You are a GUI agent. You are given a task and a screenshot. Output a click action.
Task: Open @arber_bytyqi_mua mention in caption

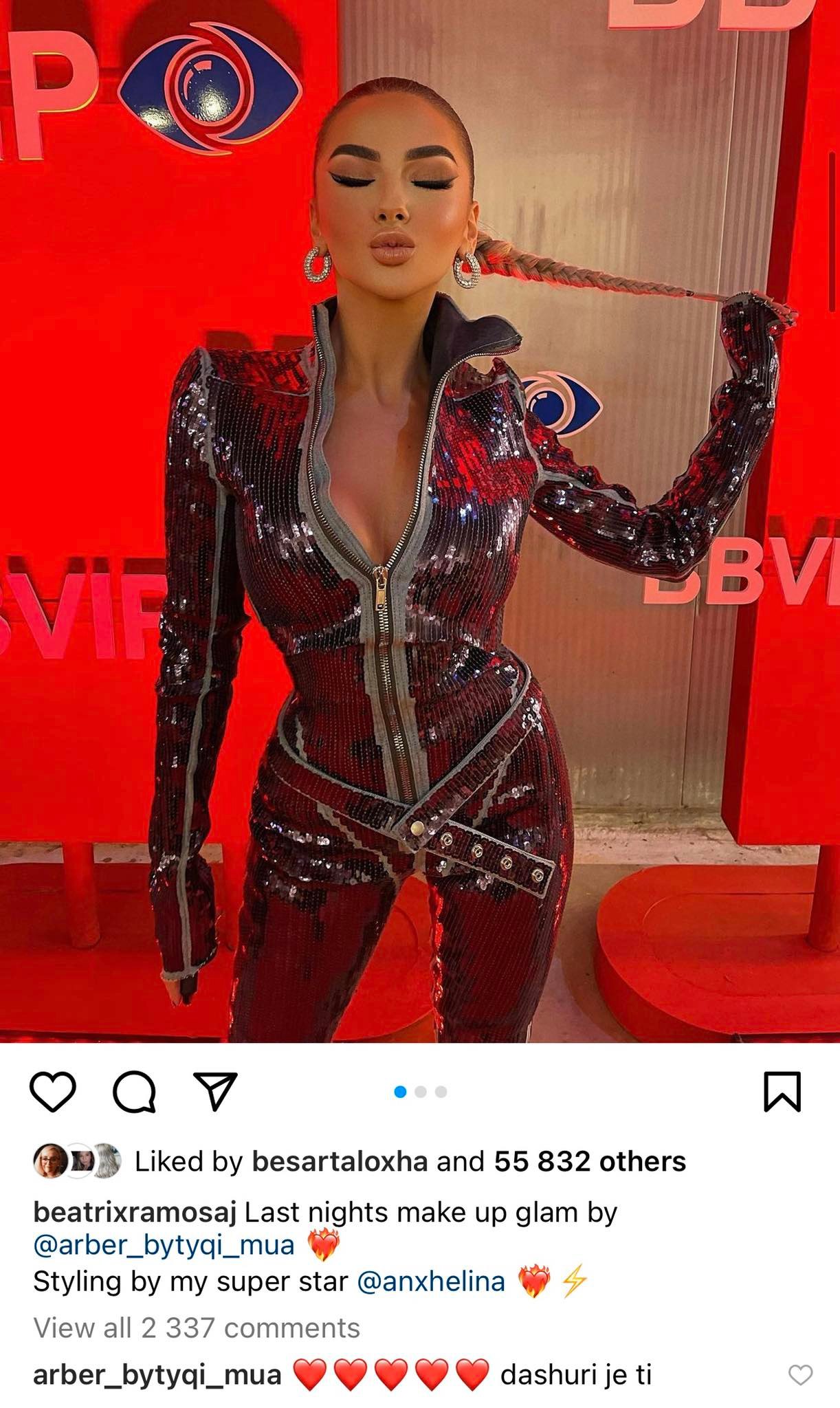pos(164,1245)
